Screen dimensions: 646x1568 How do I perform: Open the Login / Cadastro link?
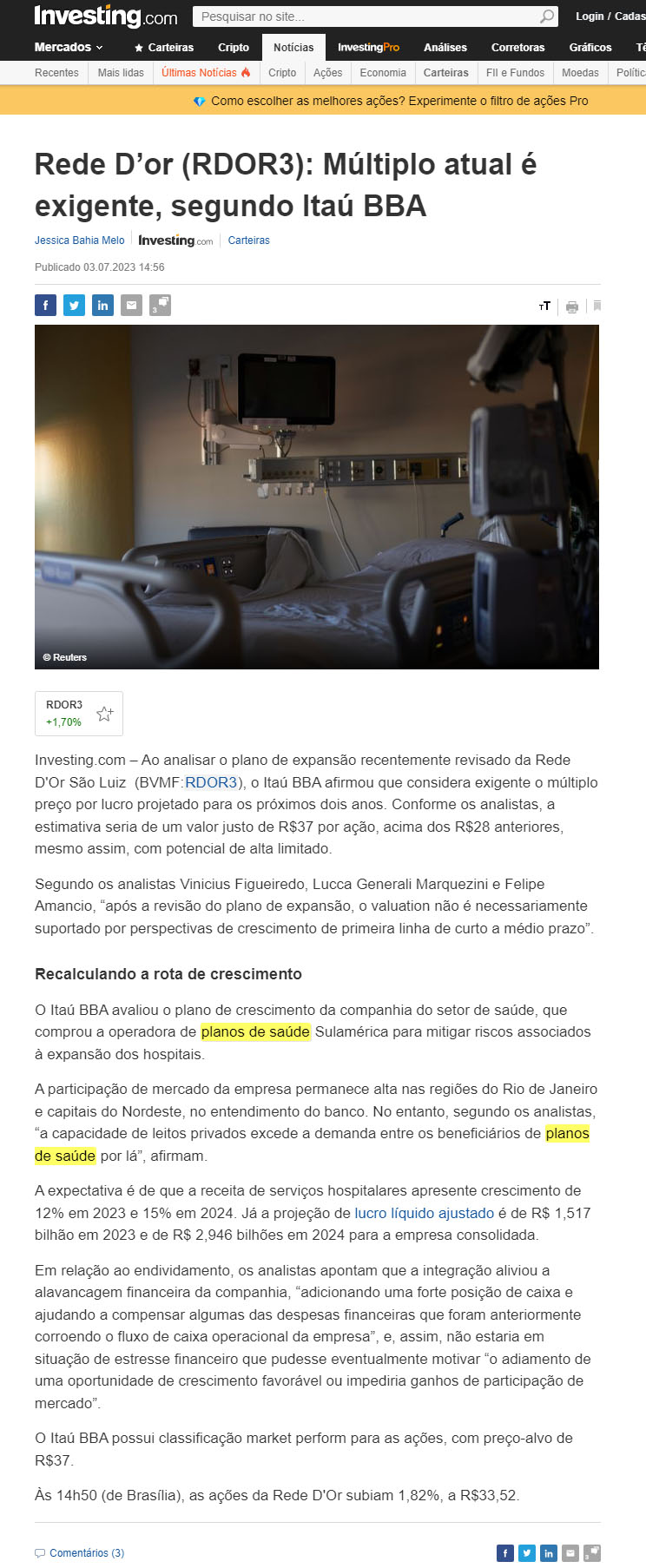[x=610, y=16]
